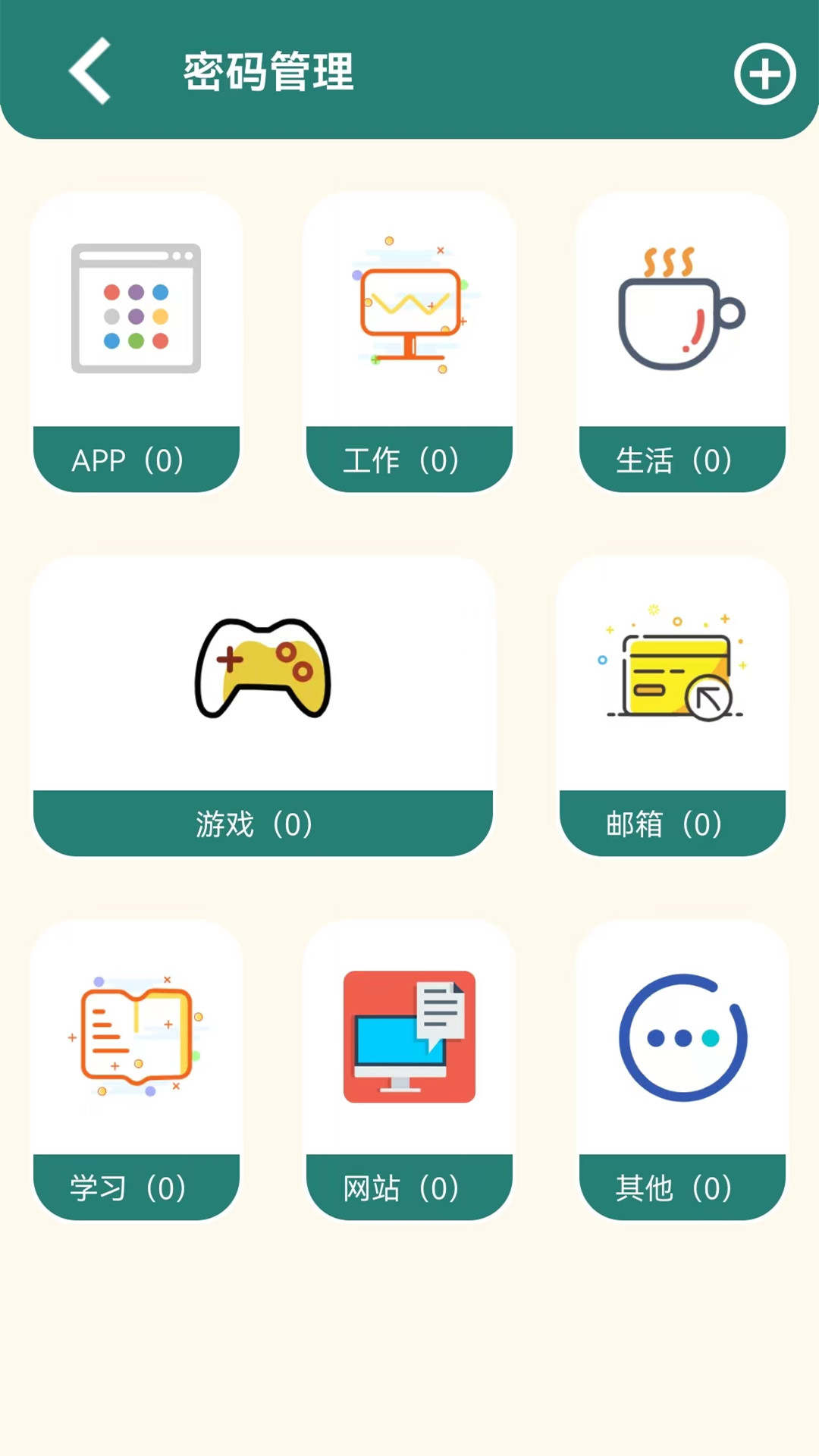Open the 游戏 password category
This screenshot has width=819, height=1456.
coord(263,707)
